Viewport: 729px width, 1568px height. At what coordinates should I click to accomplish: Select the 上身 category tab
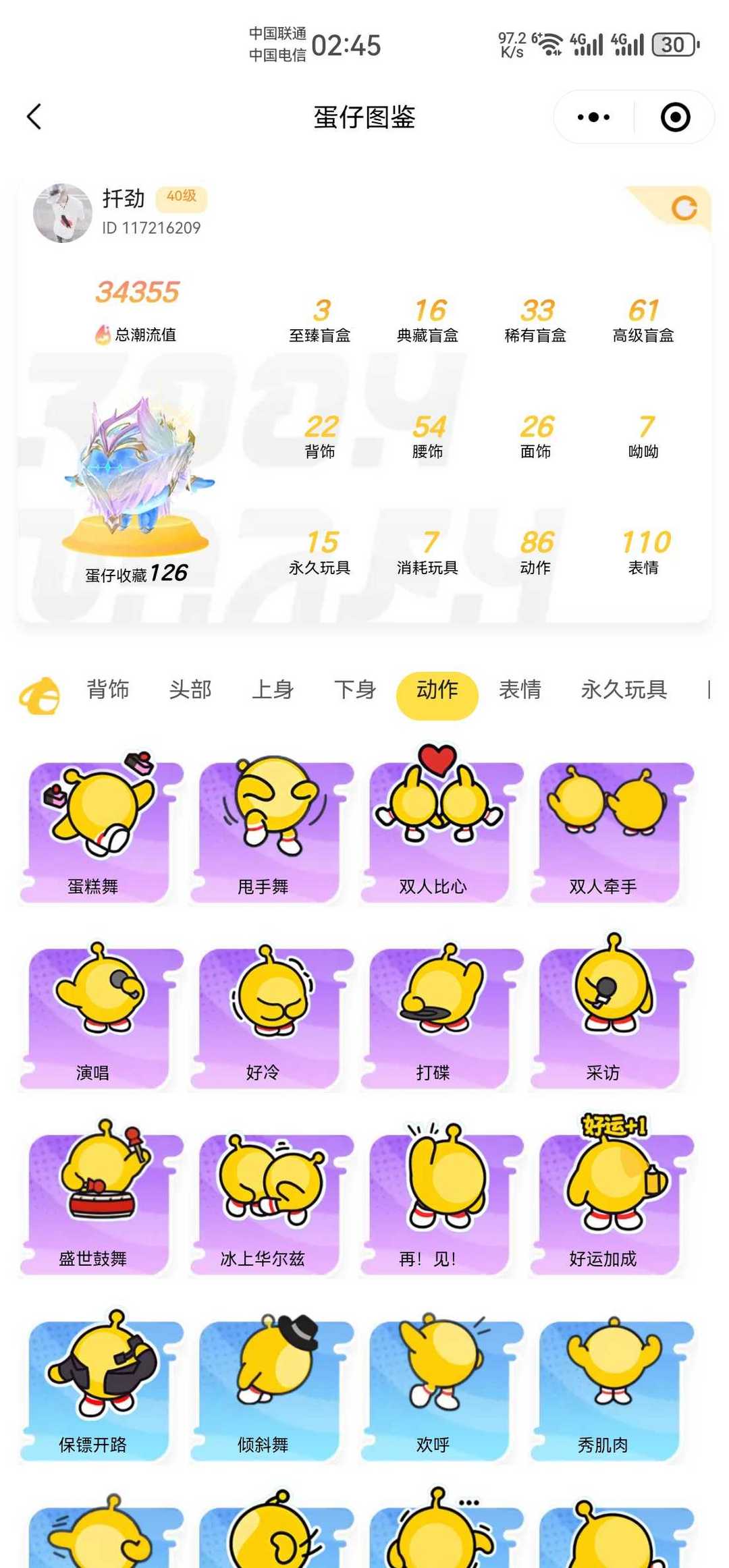coord(273,689)
